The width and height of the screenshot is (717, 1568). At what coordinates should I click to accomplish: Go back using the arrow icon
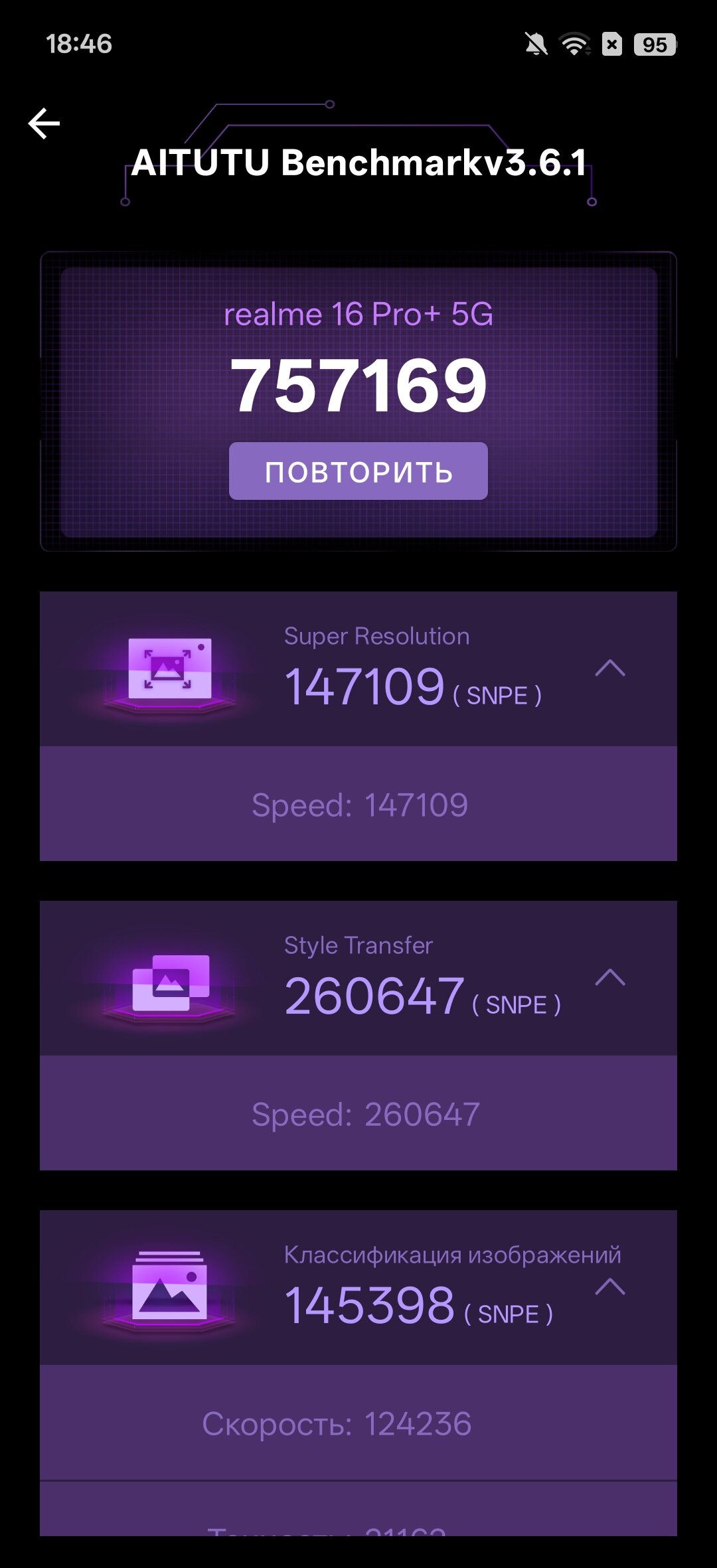pyautogui.click(x=44, y=124)
